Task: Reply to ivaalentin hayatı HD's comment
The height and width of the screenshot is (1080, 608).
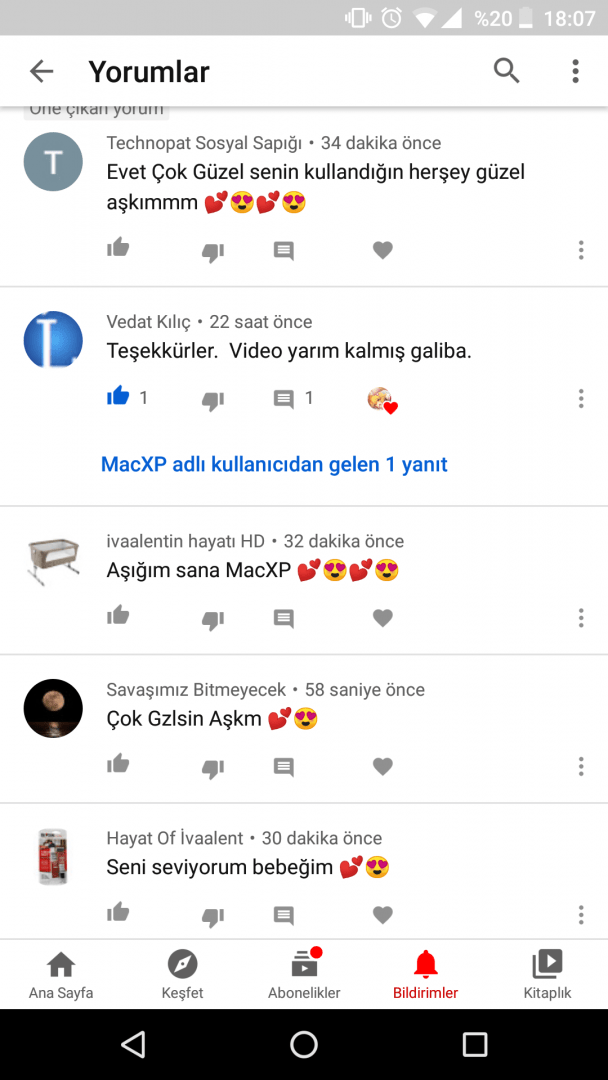Action: tap(284, 619)
